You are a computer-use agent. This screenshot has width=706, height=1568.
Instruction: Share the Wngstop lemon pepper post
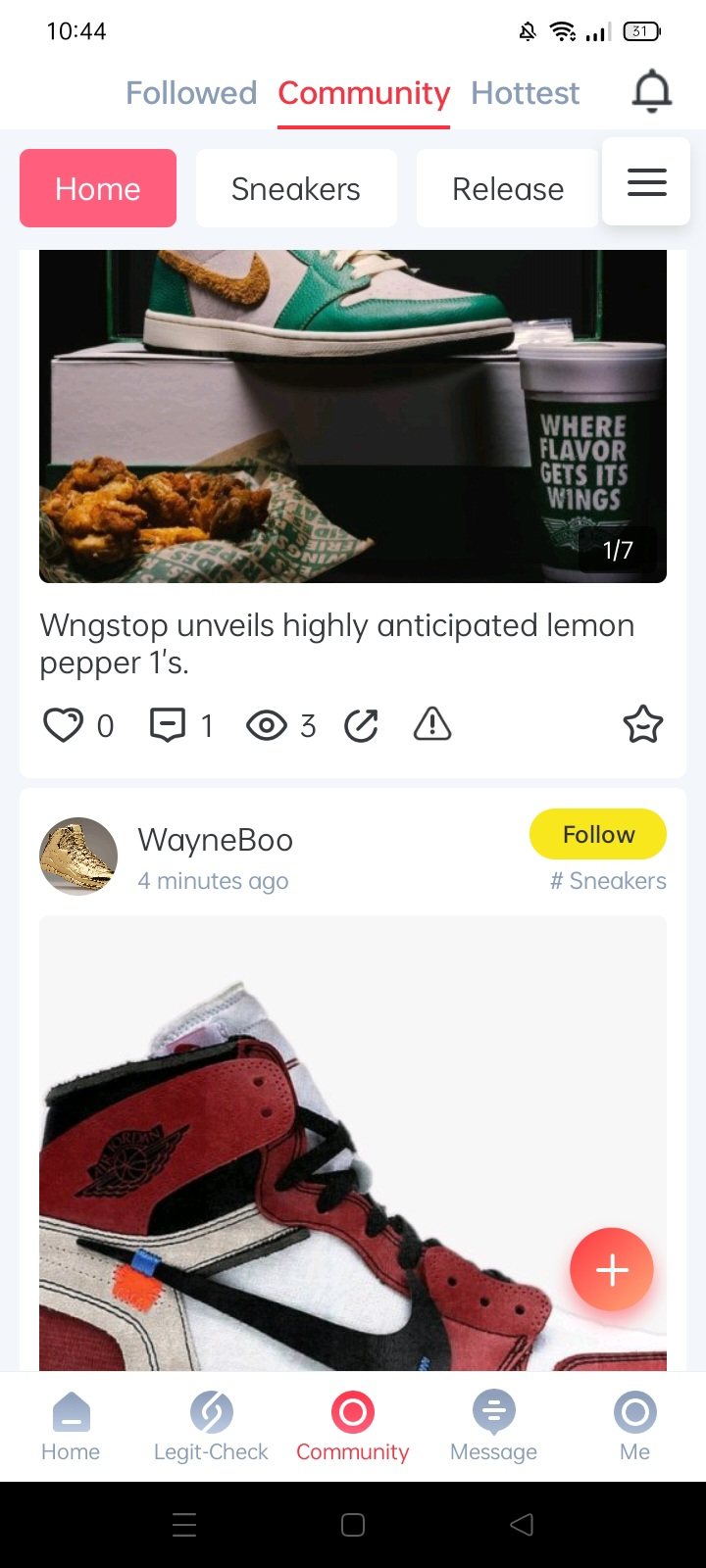pos(361,725)
